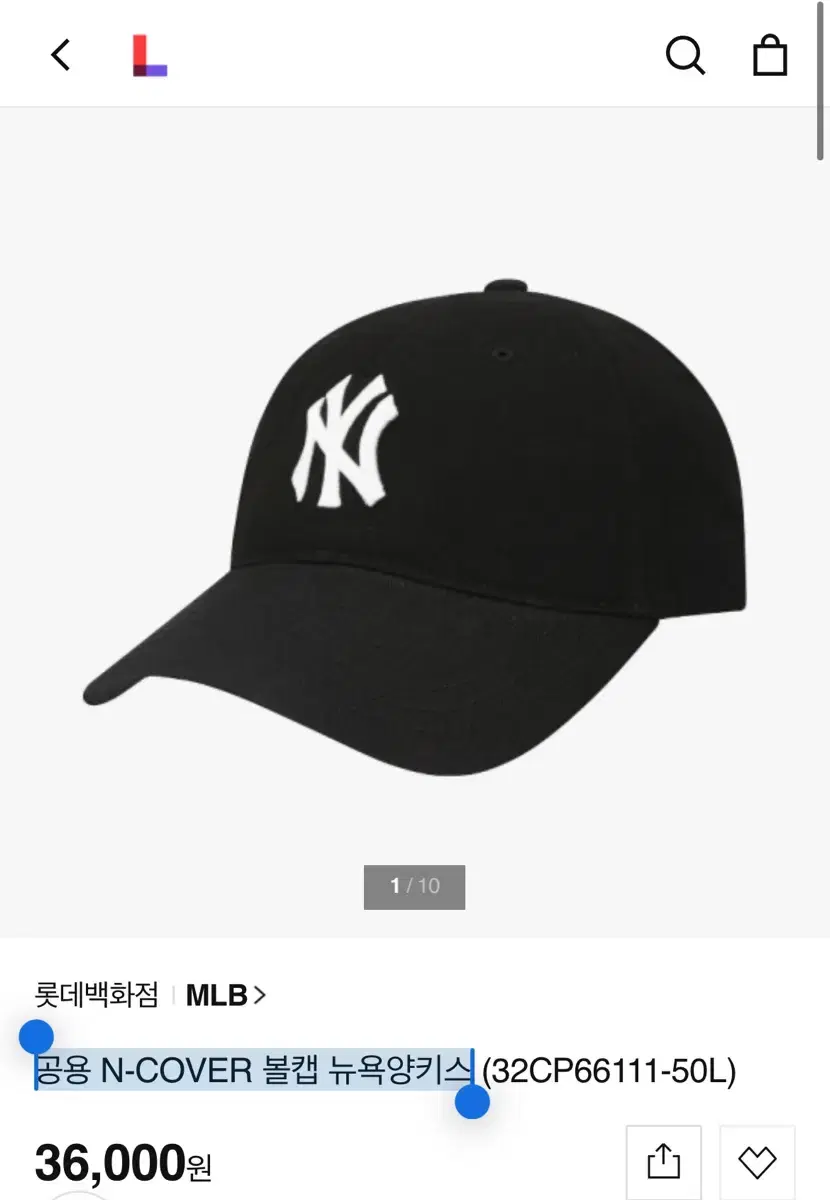Screen dimensions: 830x1200
Task: Tap the Lotte "L" logo
Action: click(148, 55)
